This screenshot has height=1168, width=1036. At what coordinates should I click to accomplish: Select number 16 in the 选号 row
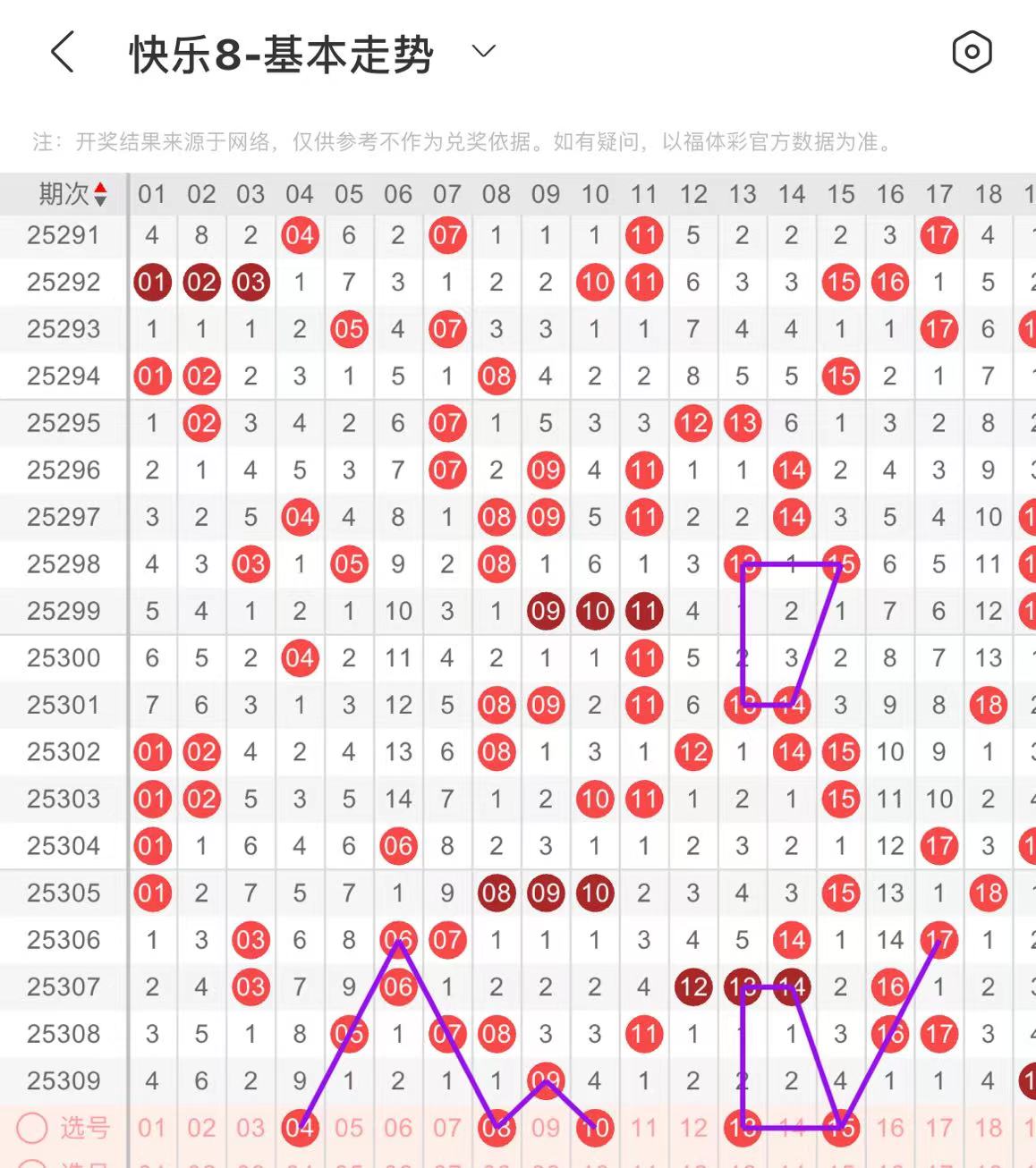click(x=890, y=1128)
